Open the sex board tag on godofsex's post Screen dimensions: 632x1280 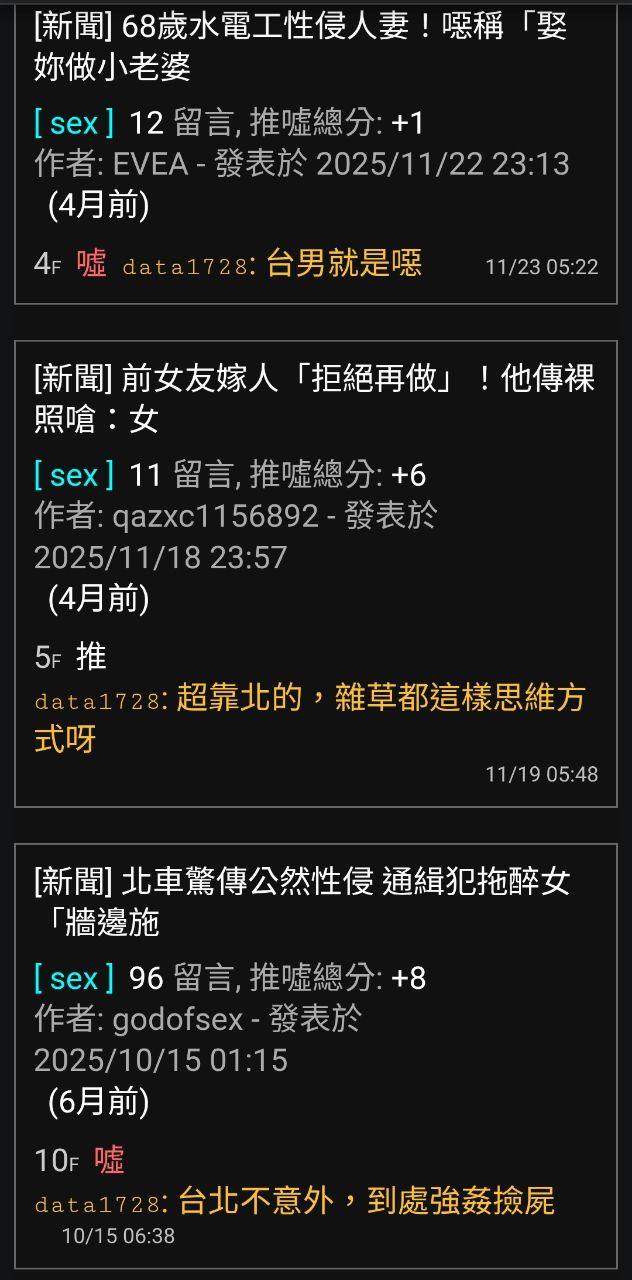pyautogui.click(x=74, y=978)
